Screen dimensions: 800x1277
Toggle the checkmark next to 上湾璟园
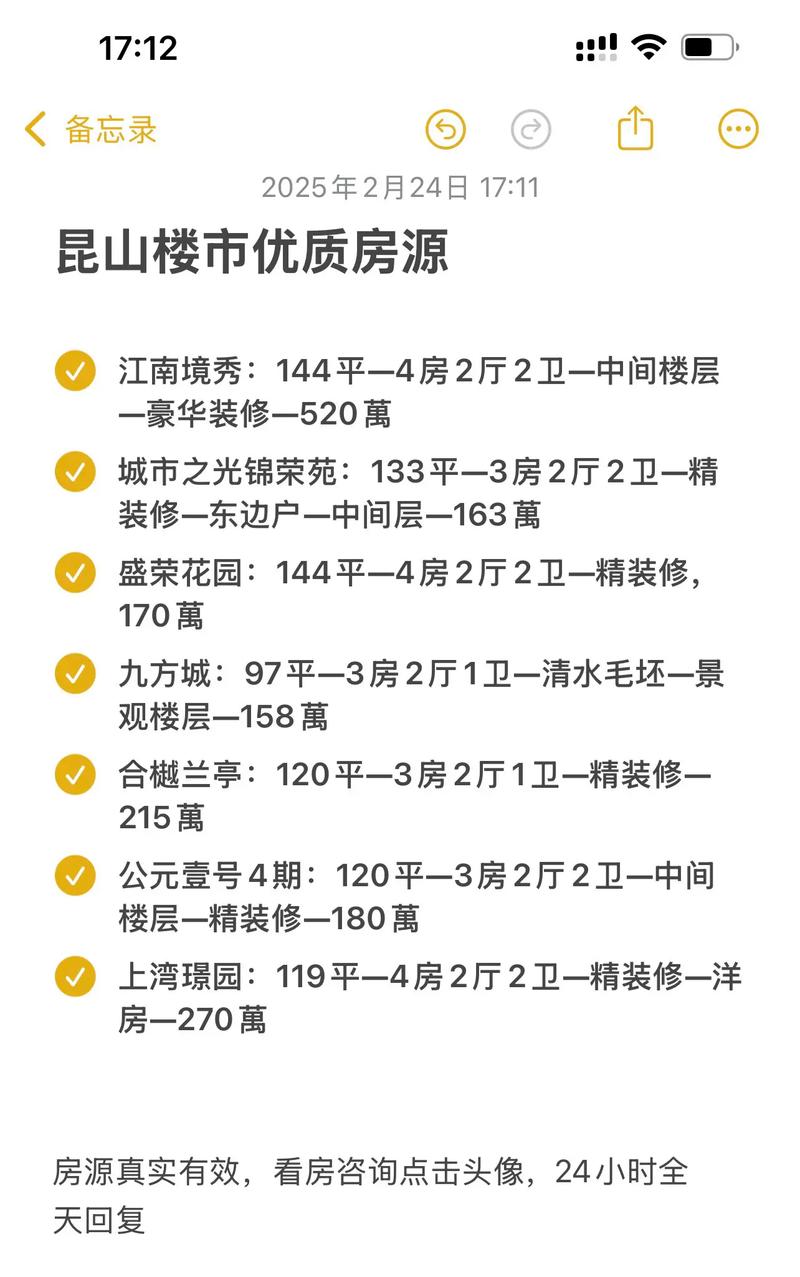74,974
